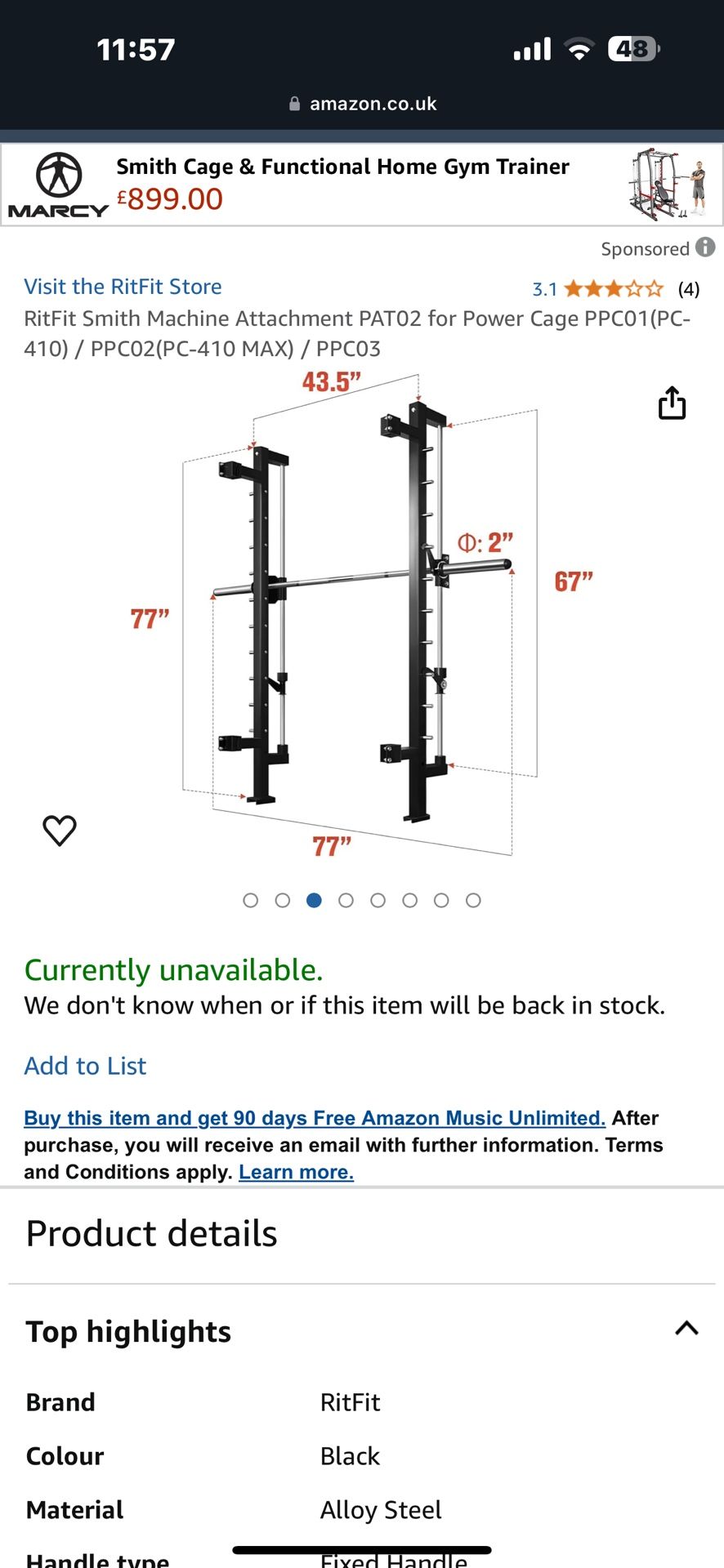Collapse the Top highlights section
Screen dimensions: 724x1568
pos(686,1328)
